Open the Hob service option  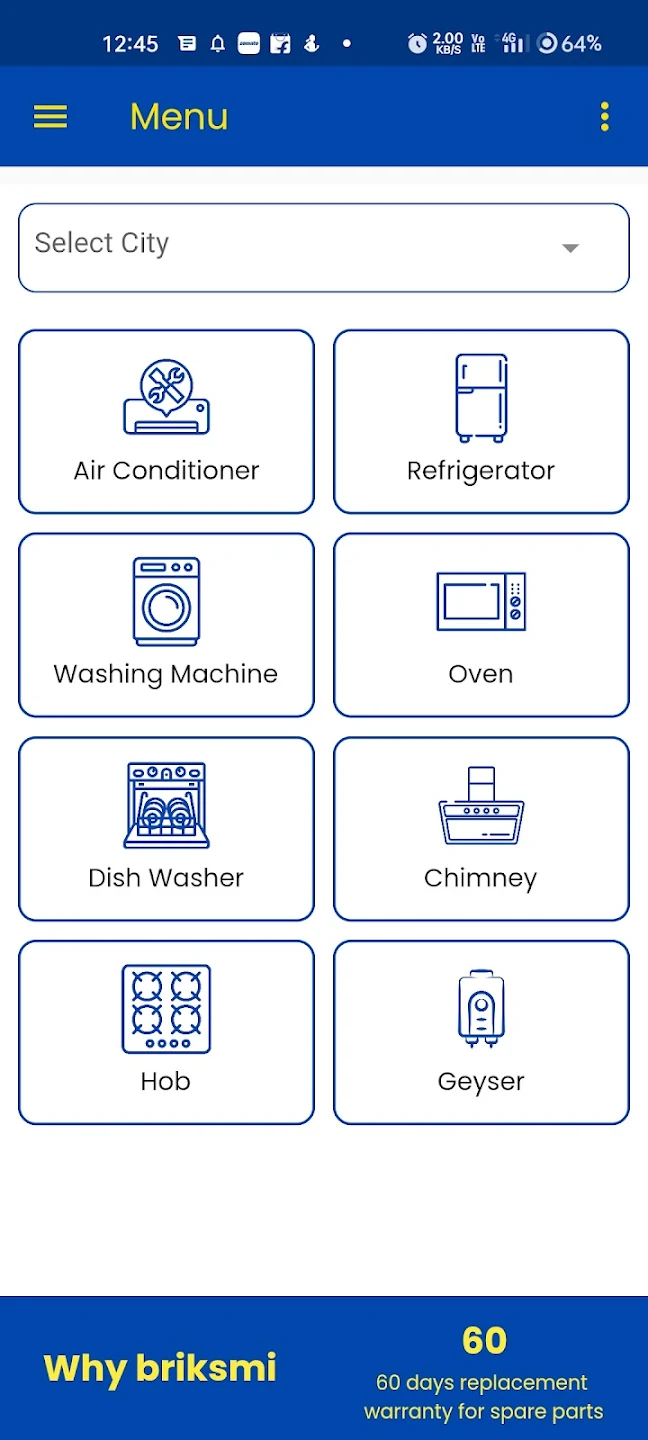[166, 1032]
